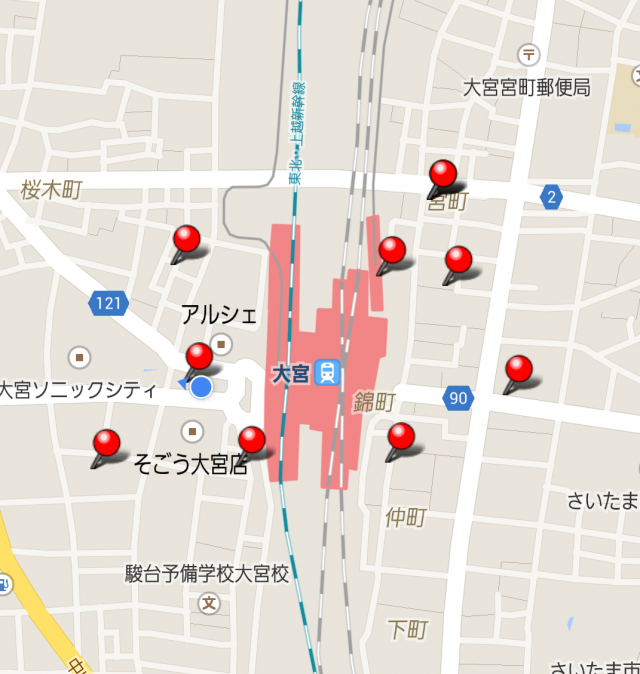Open the red pin right of route 90 marker
640x674 pixels.
click(519, 369)
